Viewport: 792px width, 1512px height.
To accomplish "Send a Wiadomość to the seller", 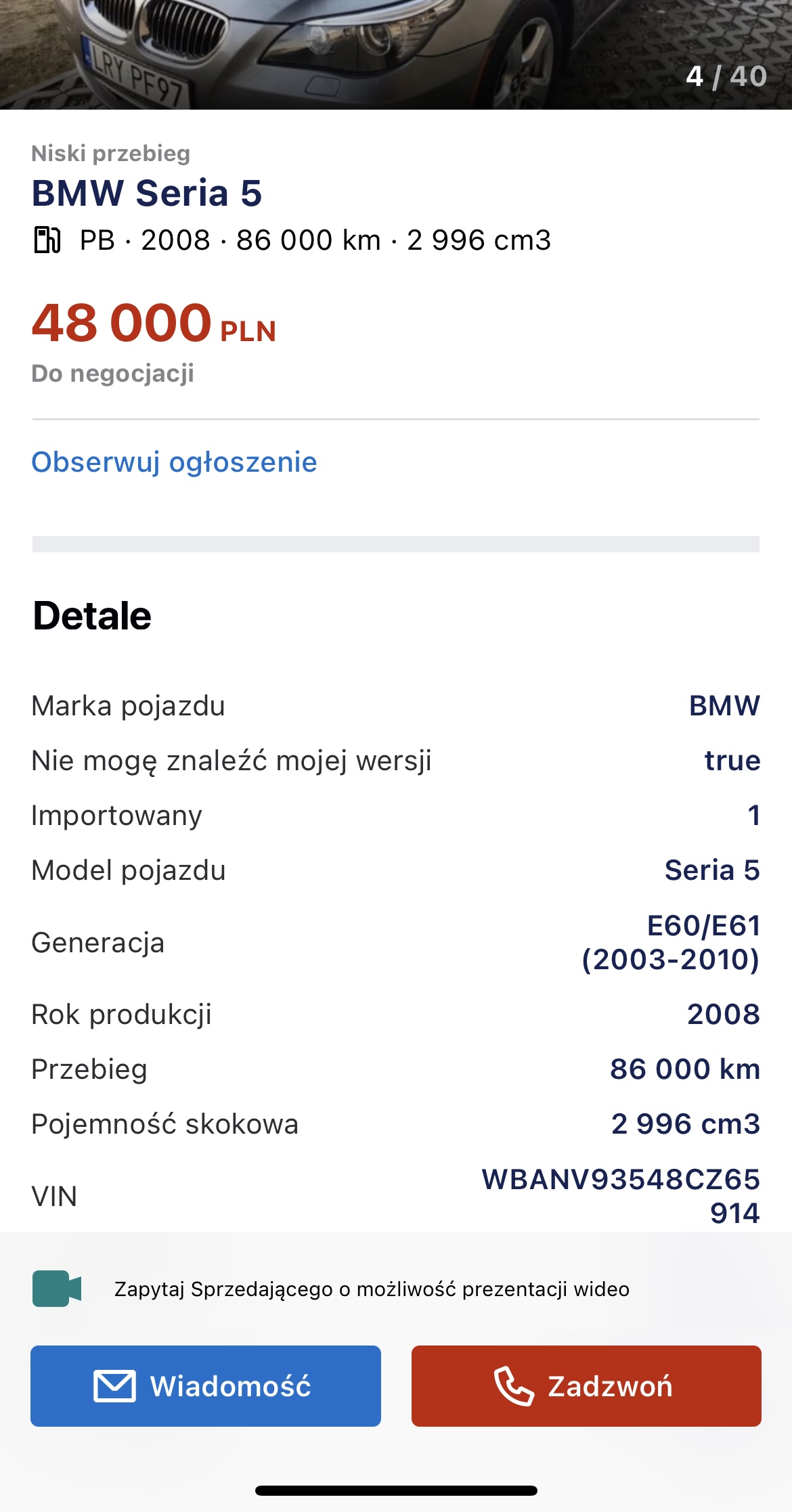I will tap(205, 1385).
